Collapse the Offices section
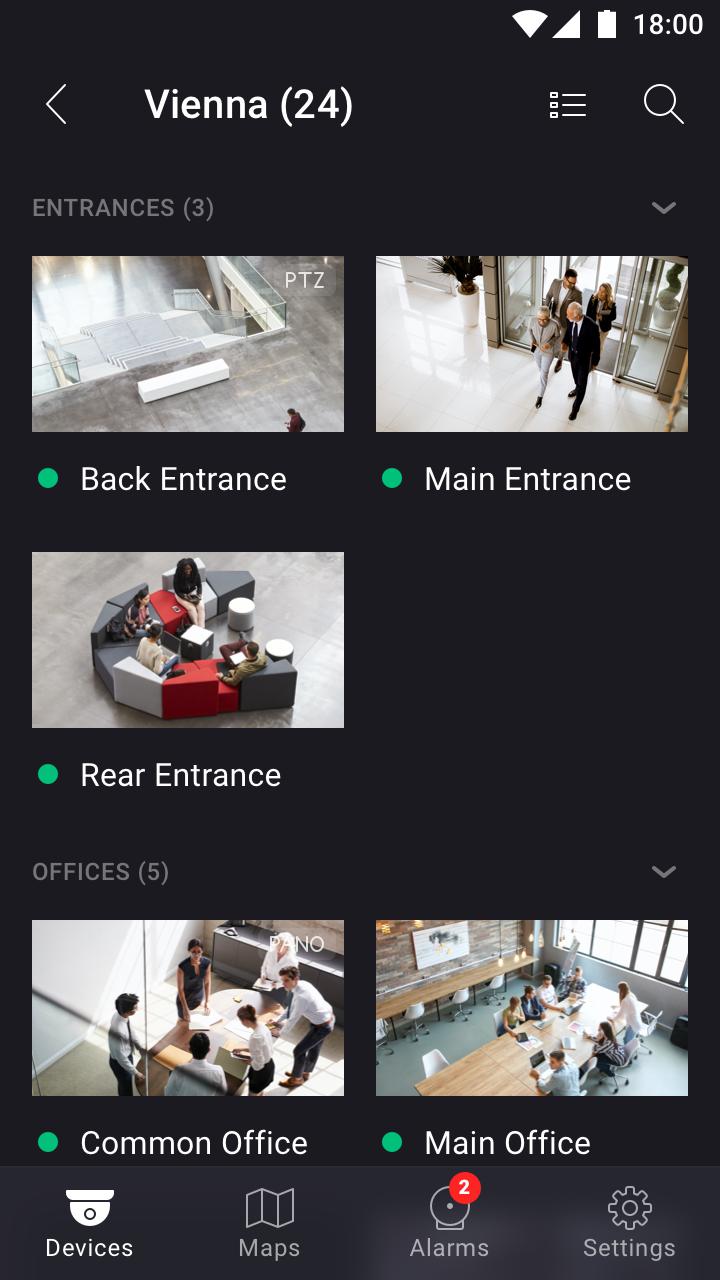 tap(663, 872)
